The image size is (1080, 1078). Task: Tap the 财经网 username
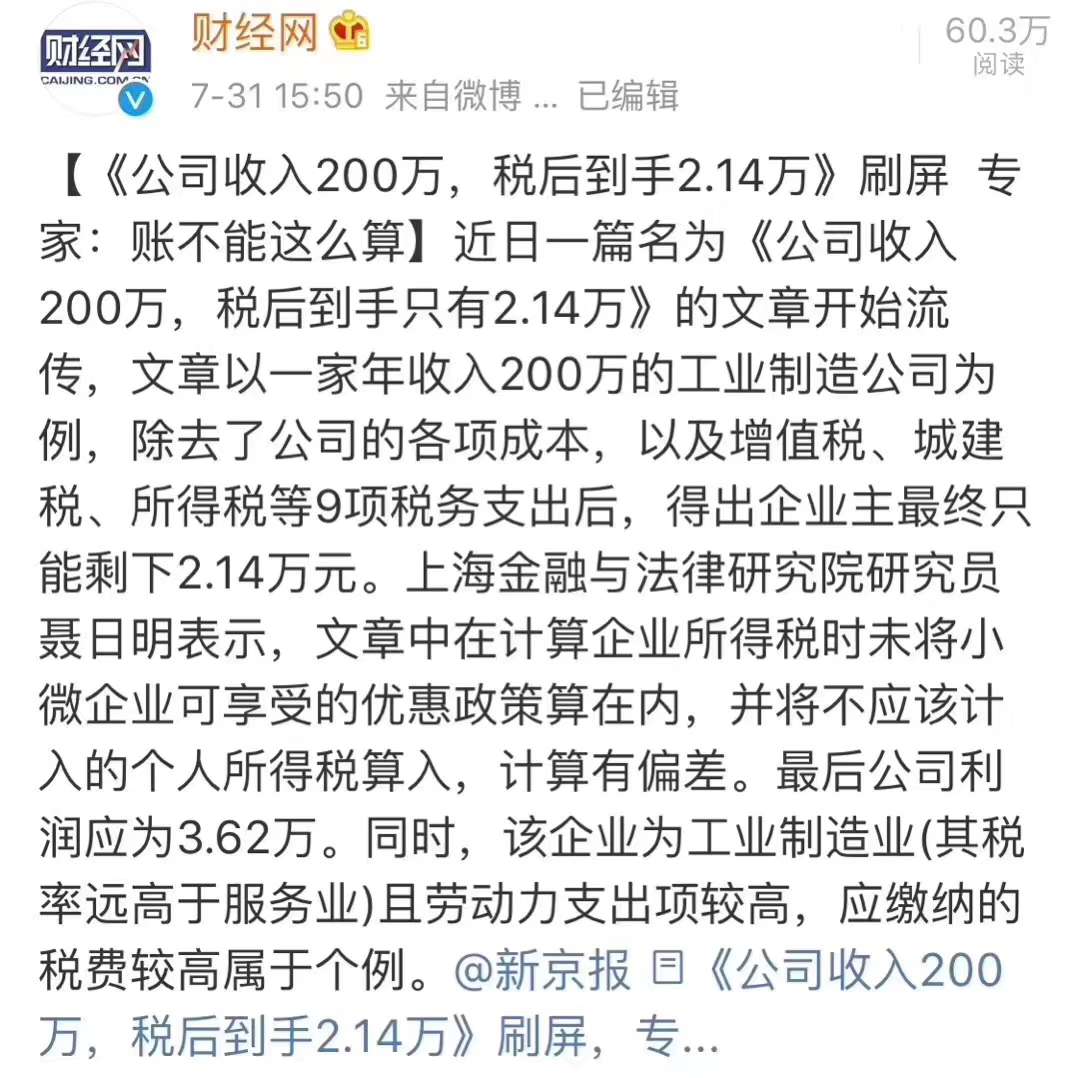click(255, 33)
